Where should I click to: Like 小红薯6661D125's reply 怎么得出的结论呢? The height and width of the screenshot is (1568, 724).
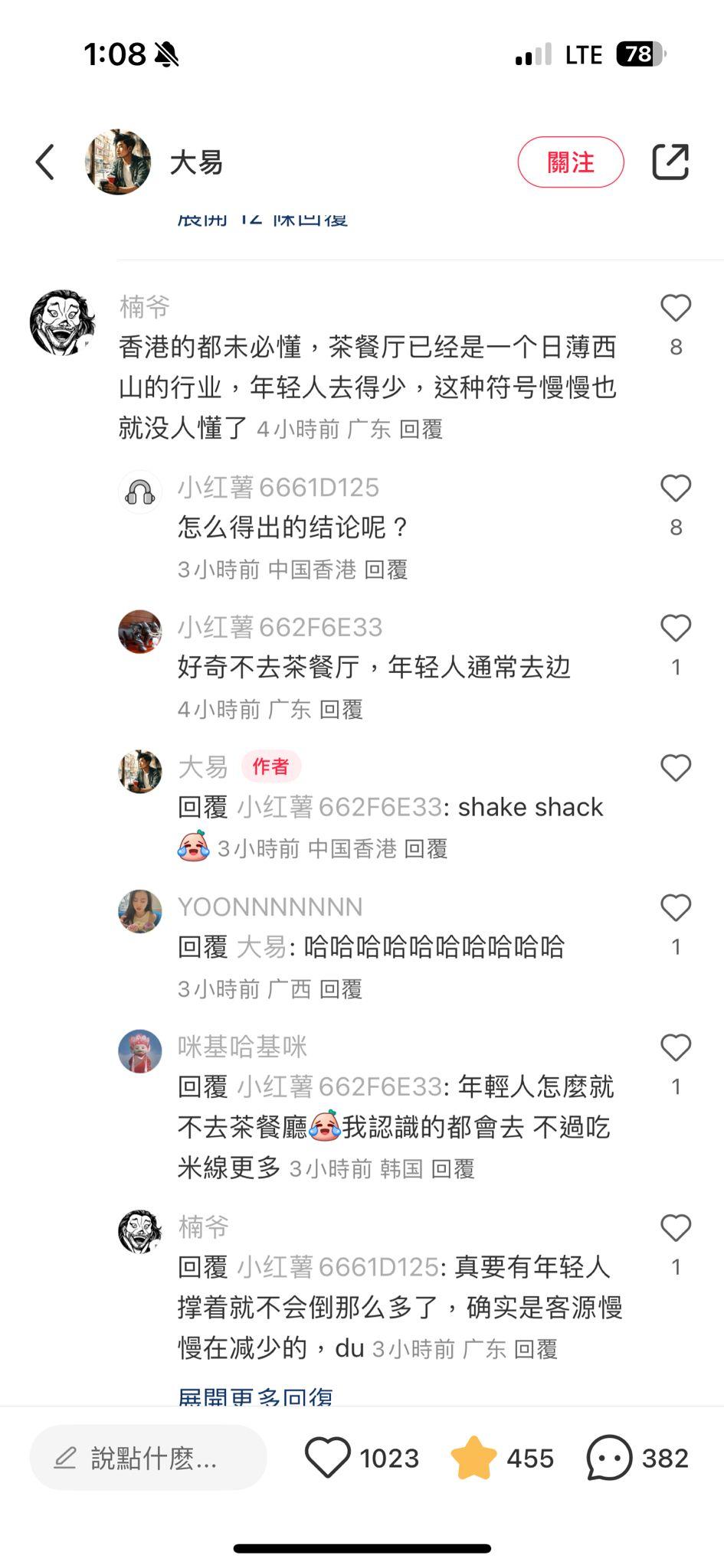point(675,488)
